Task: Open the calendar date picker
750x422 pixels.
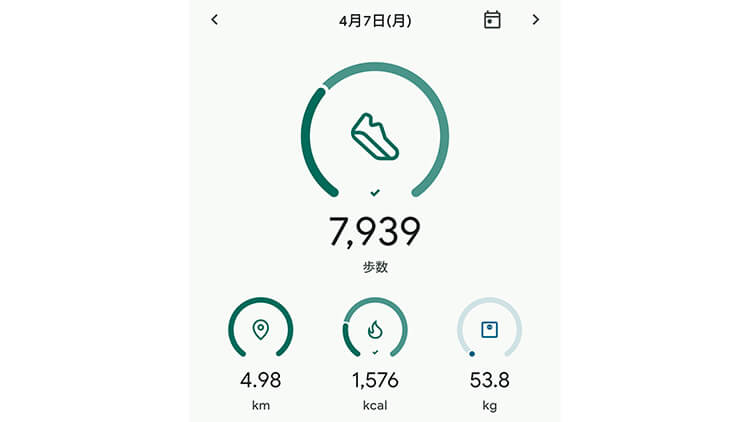Action: 492,20
